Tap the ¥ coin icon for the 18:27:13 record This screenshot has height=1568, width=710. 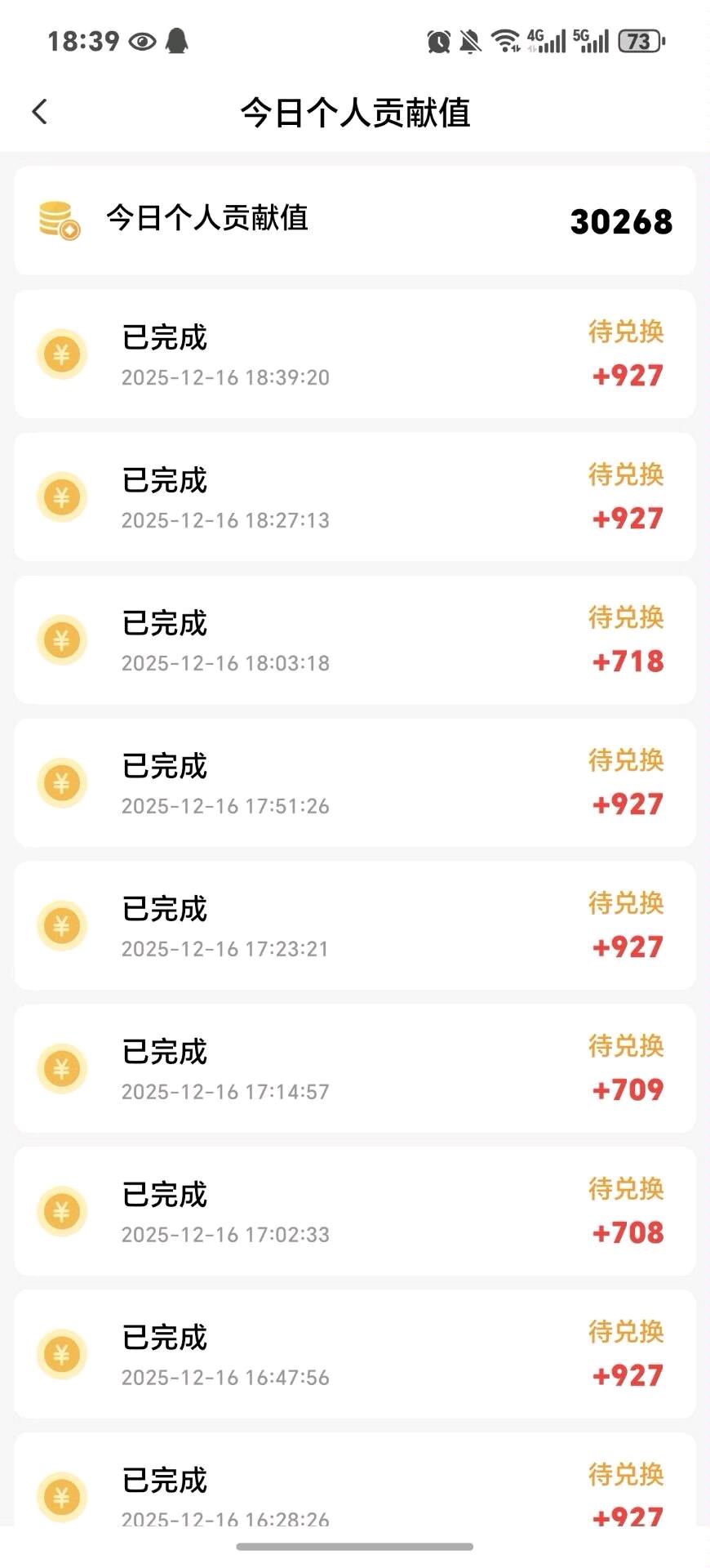(x=62, y=497)
